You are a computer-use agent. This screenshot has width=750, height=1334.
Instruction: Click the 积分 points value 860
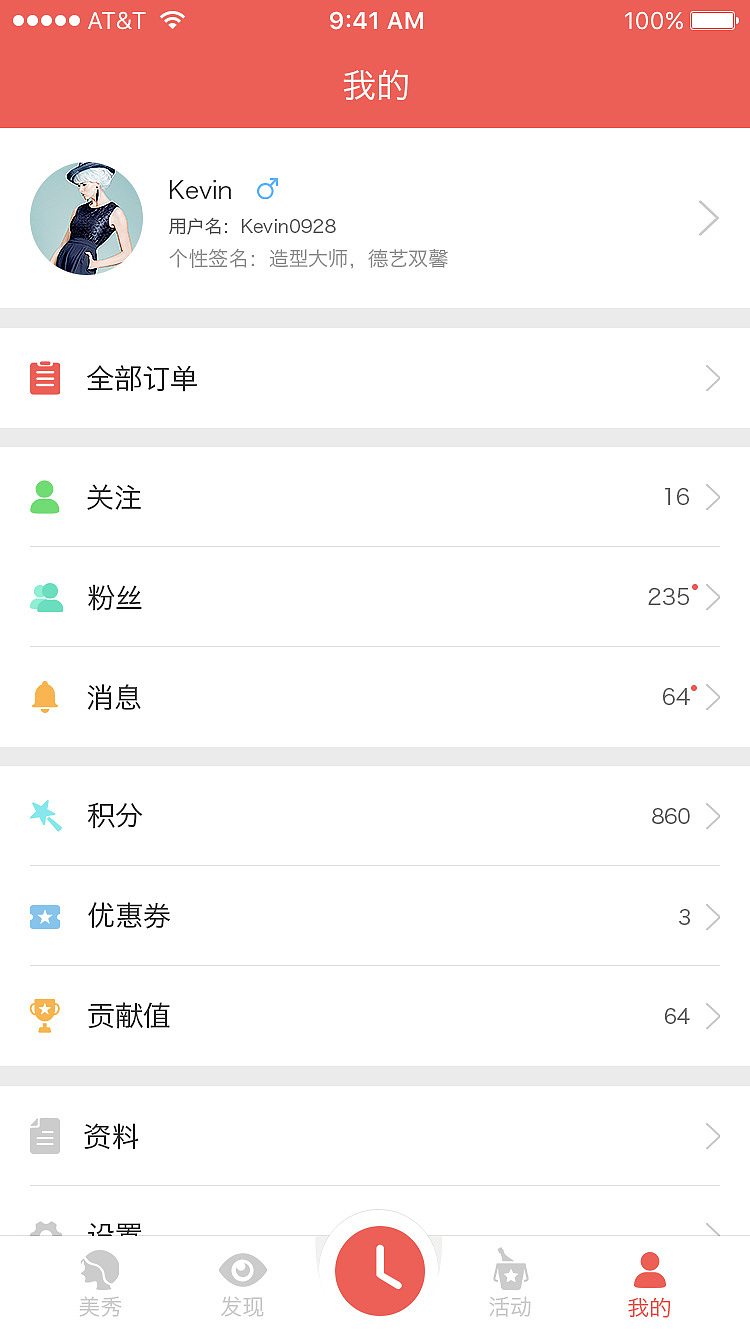670,816
